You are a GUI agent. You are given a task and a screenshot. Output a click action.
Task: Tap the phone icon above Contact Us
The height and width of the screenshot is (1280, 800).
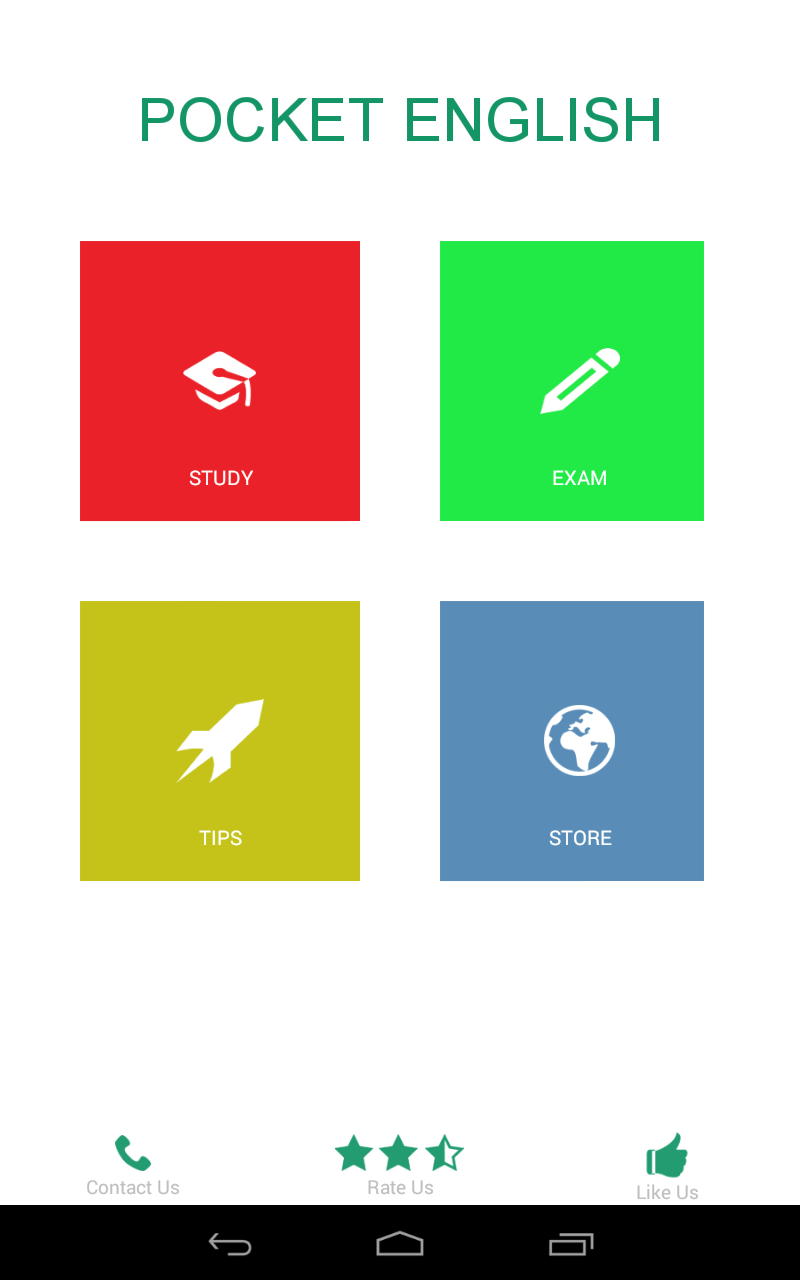click(x=131, y=1152)
